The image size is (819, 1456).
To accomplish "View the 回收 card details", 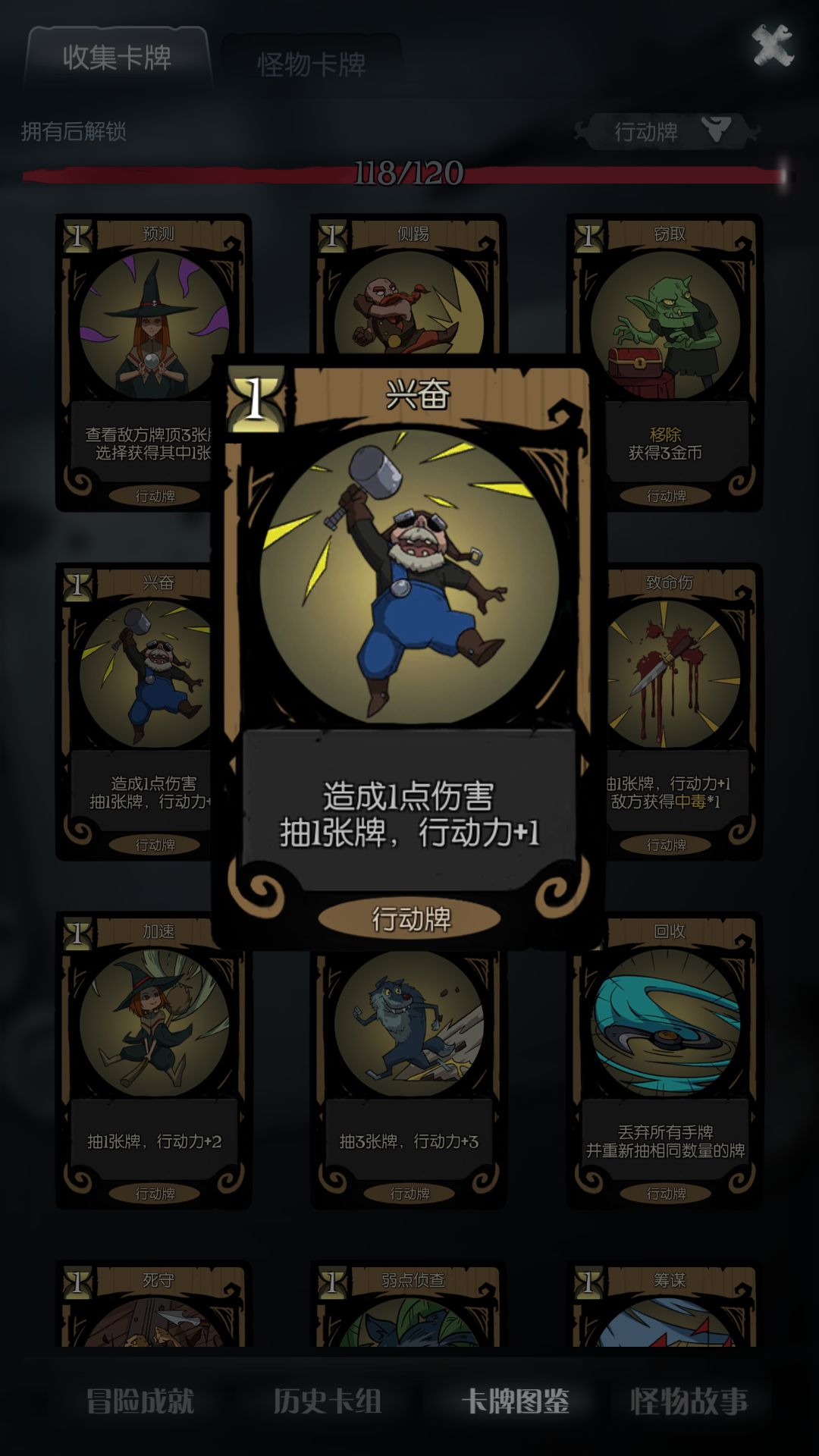I will click(665, 1062).
